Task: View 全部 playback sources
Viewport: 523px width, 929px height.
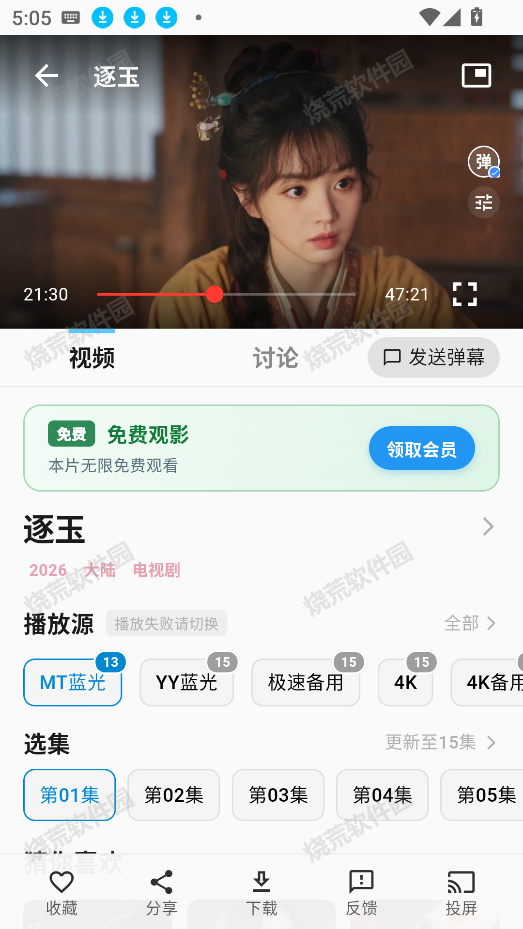Action: (x=470, y=623)
